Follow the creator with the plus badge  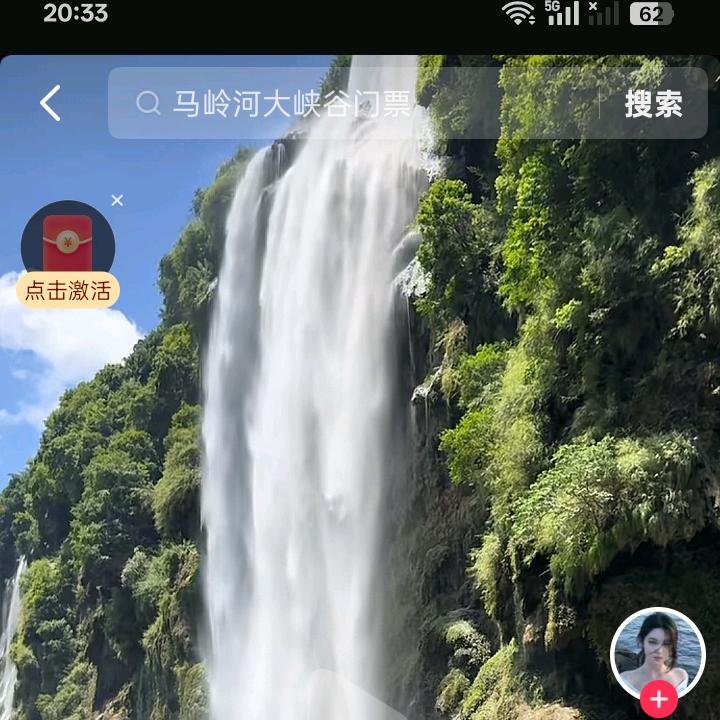click(658, 698)
